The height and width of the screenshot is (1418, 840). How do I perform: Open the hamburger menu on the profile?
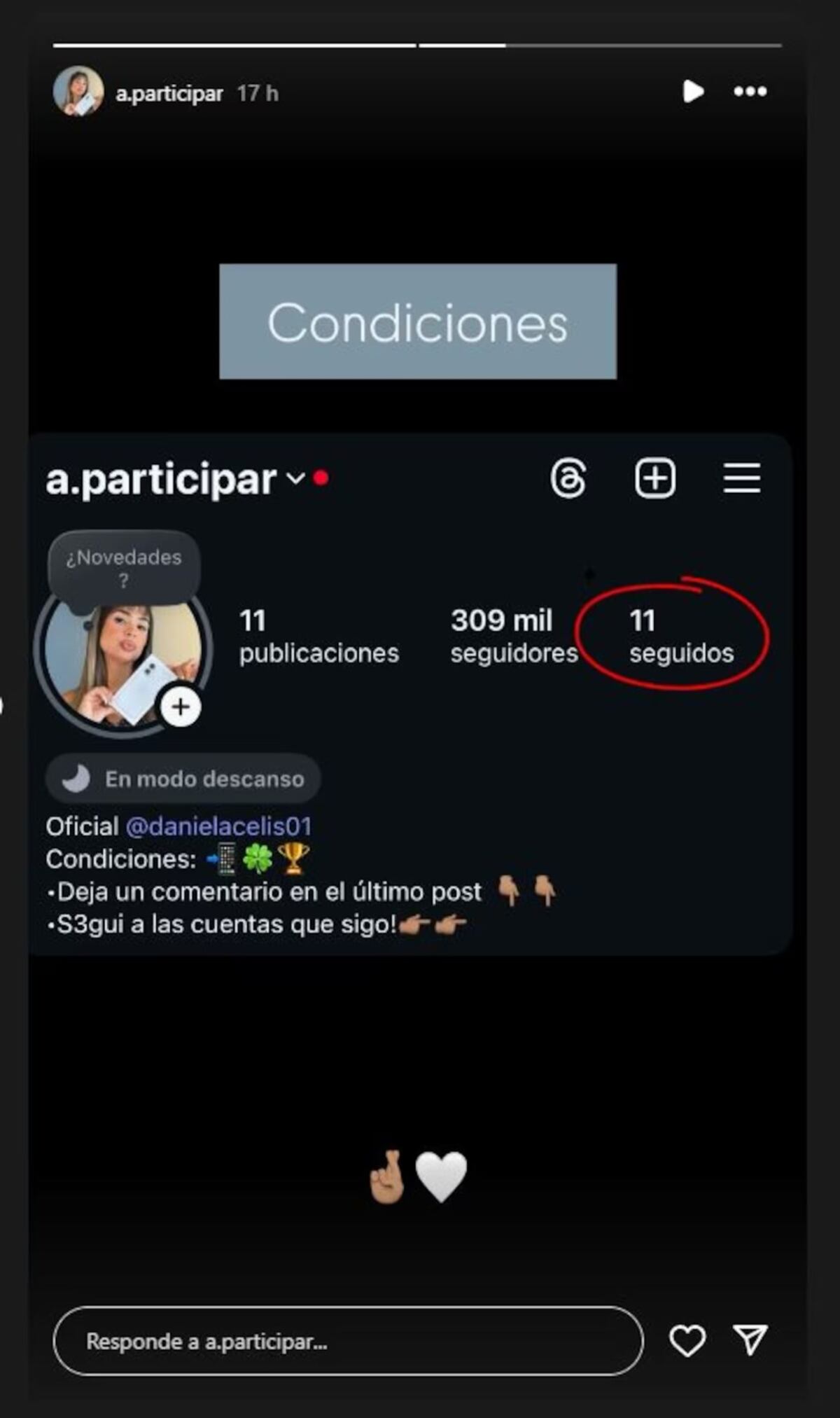pos(742,478)
